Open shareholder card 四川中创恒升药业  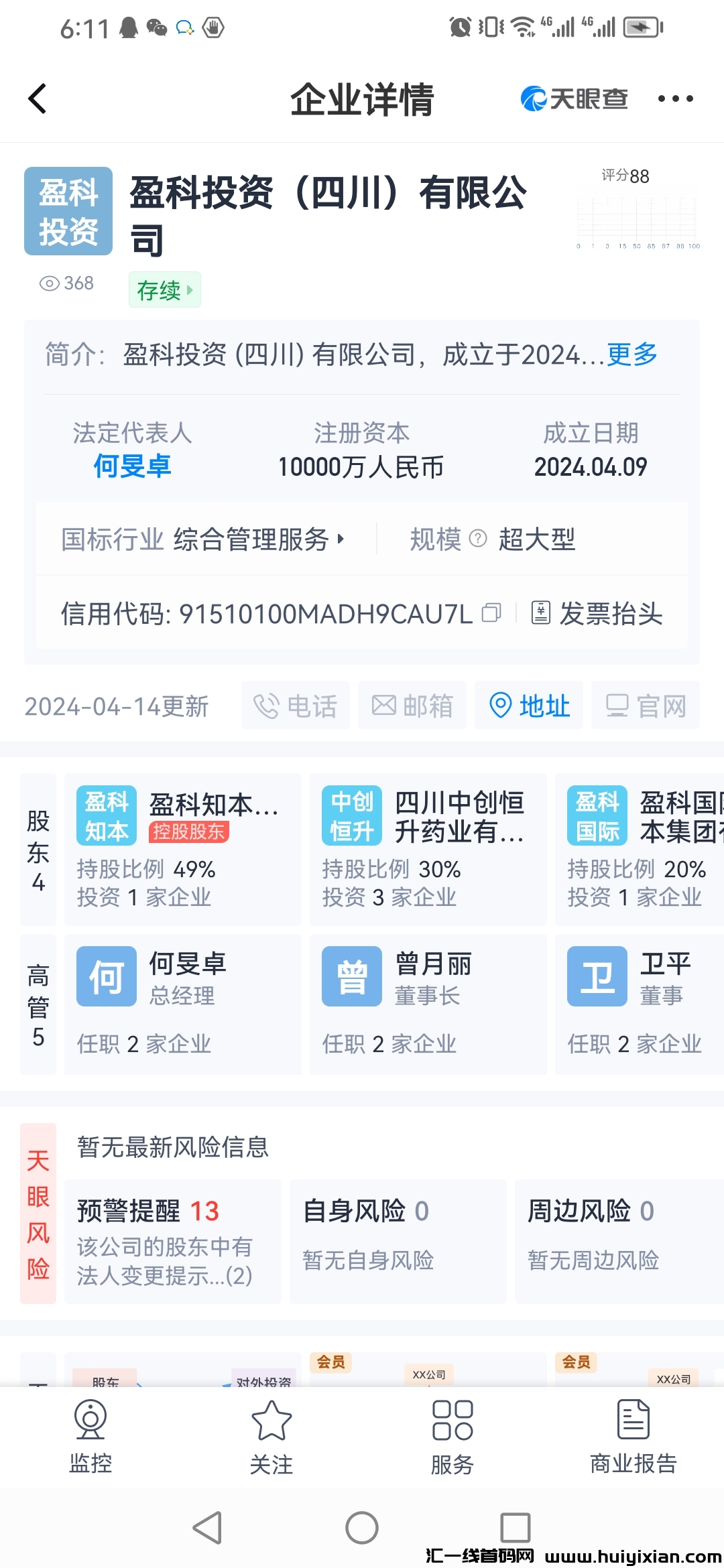tap(428, 849)
